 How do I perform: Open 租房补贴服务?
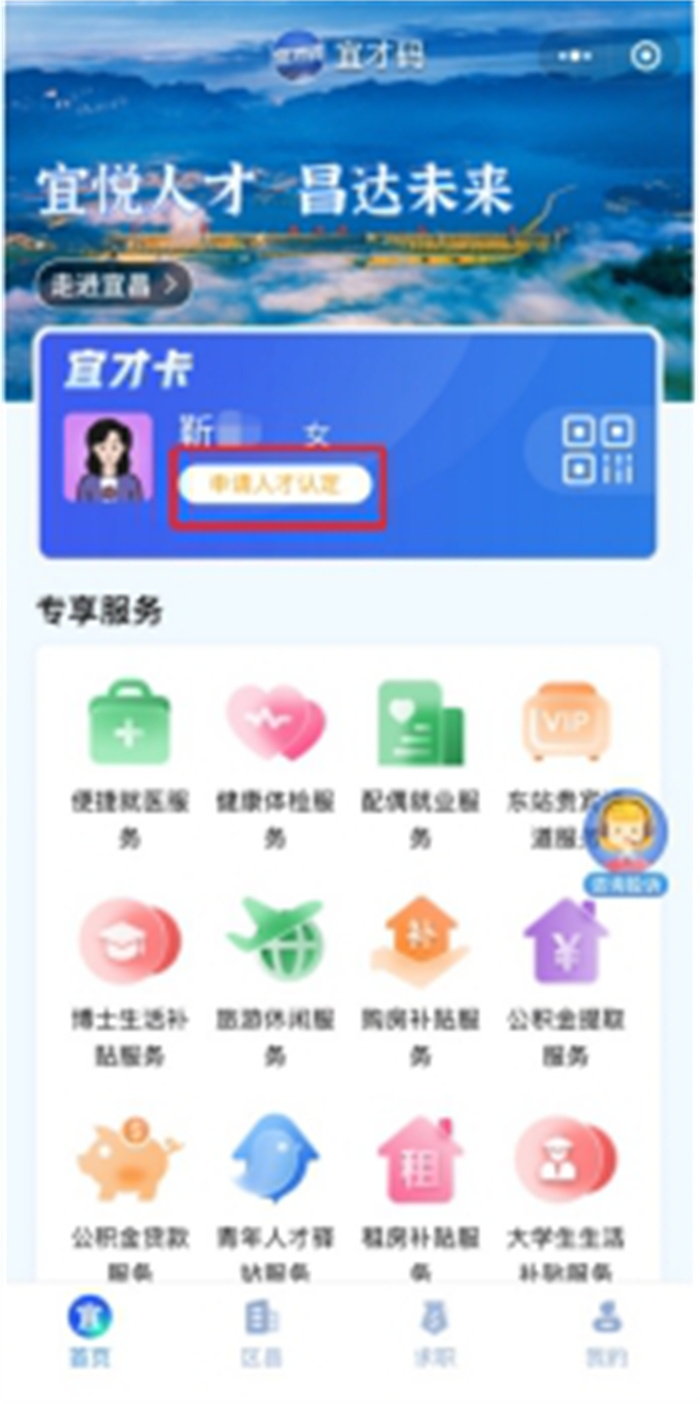(420, 1160)
